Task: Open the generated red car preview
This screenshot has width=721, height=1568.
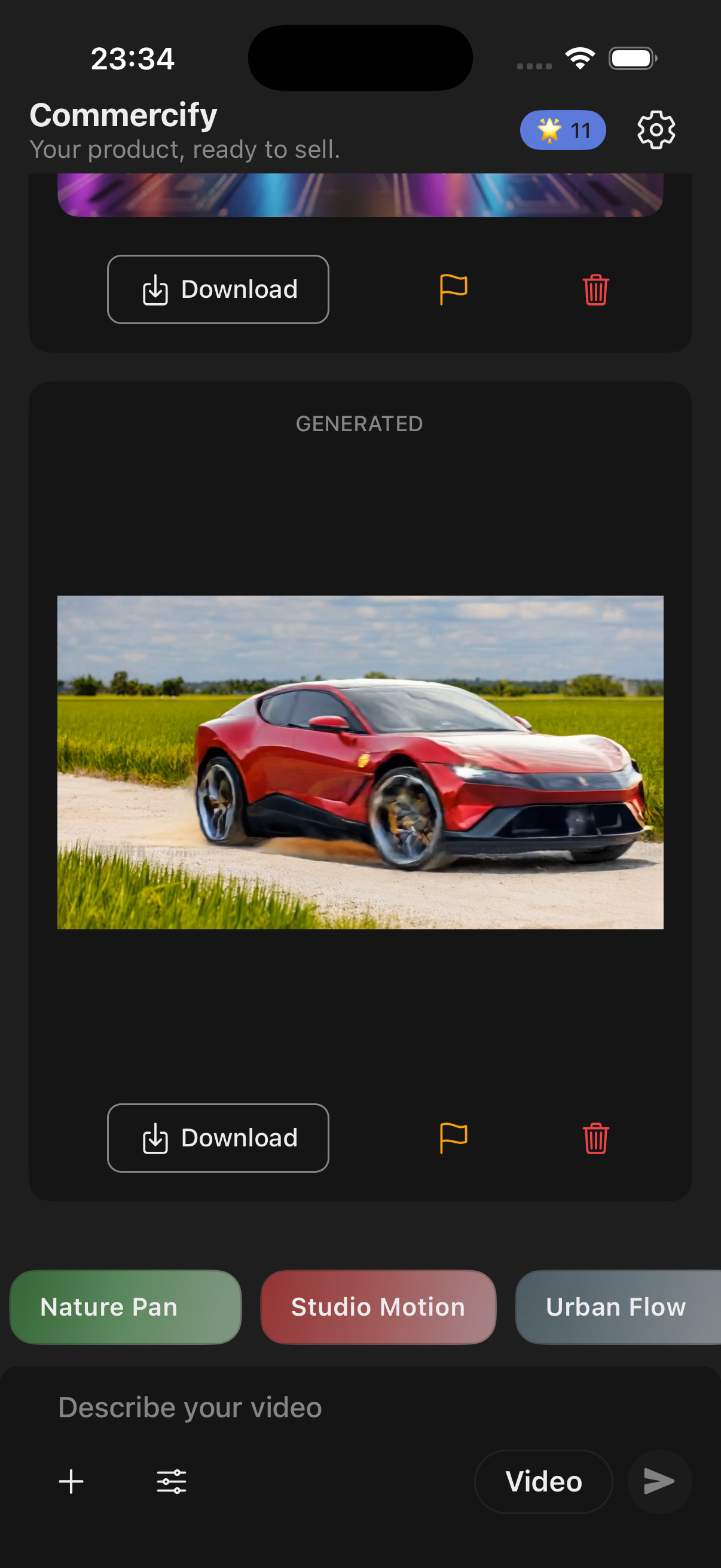Action: point(360,762)
